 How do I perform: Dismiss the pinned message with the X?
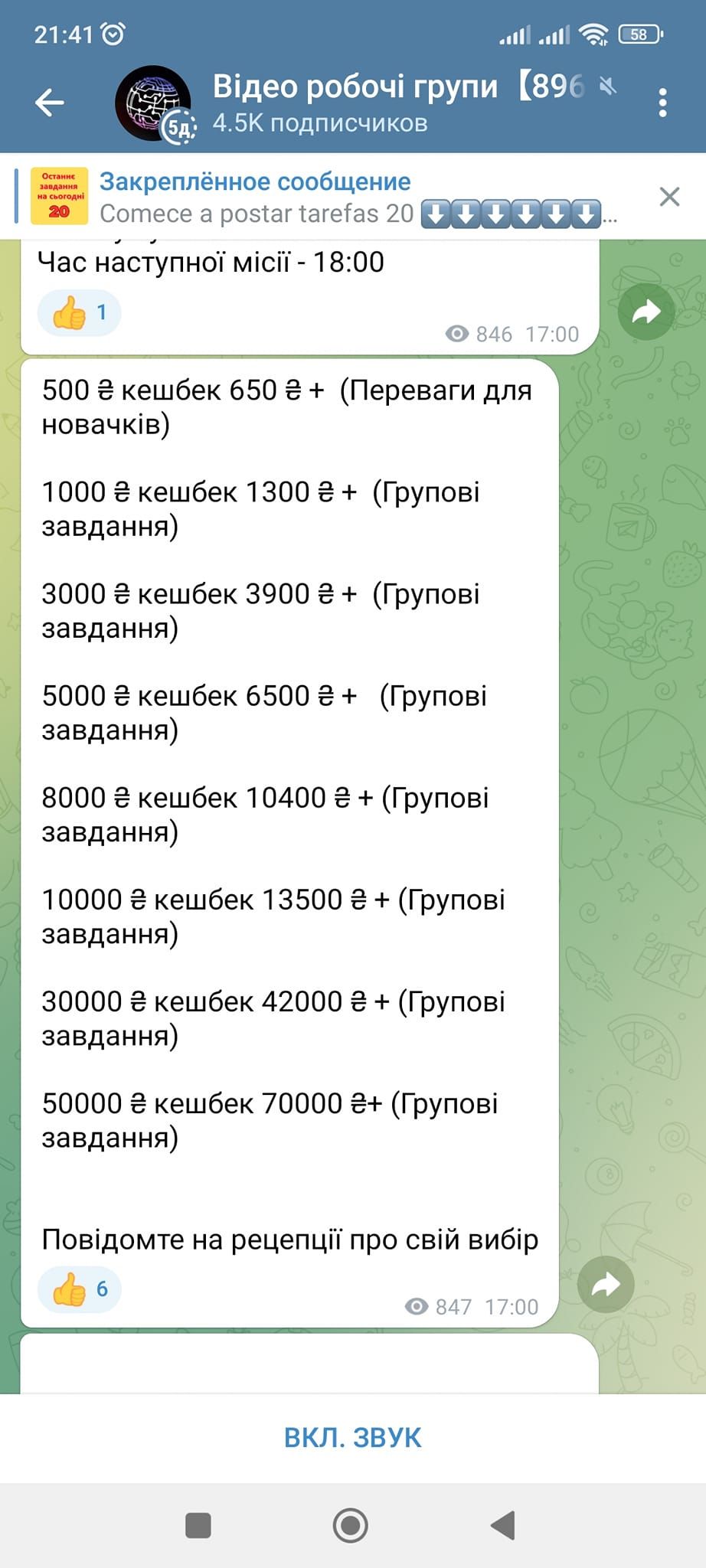670,196
